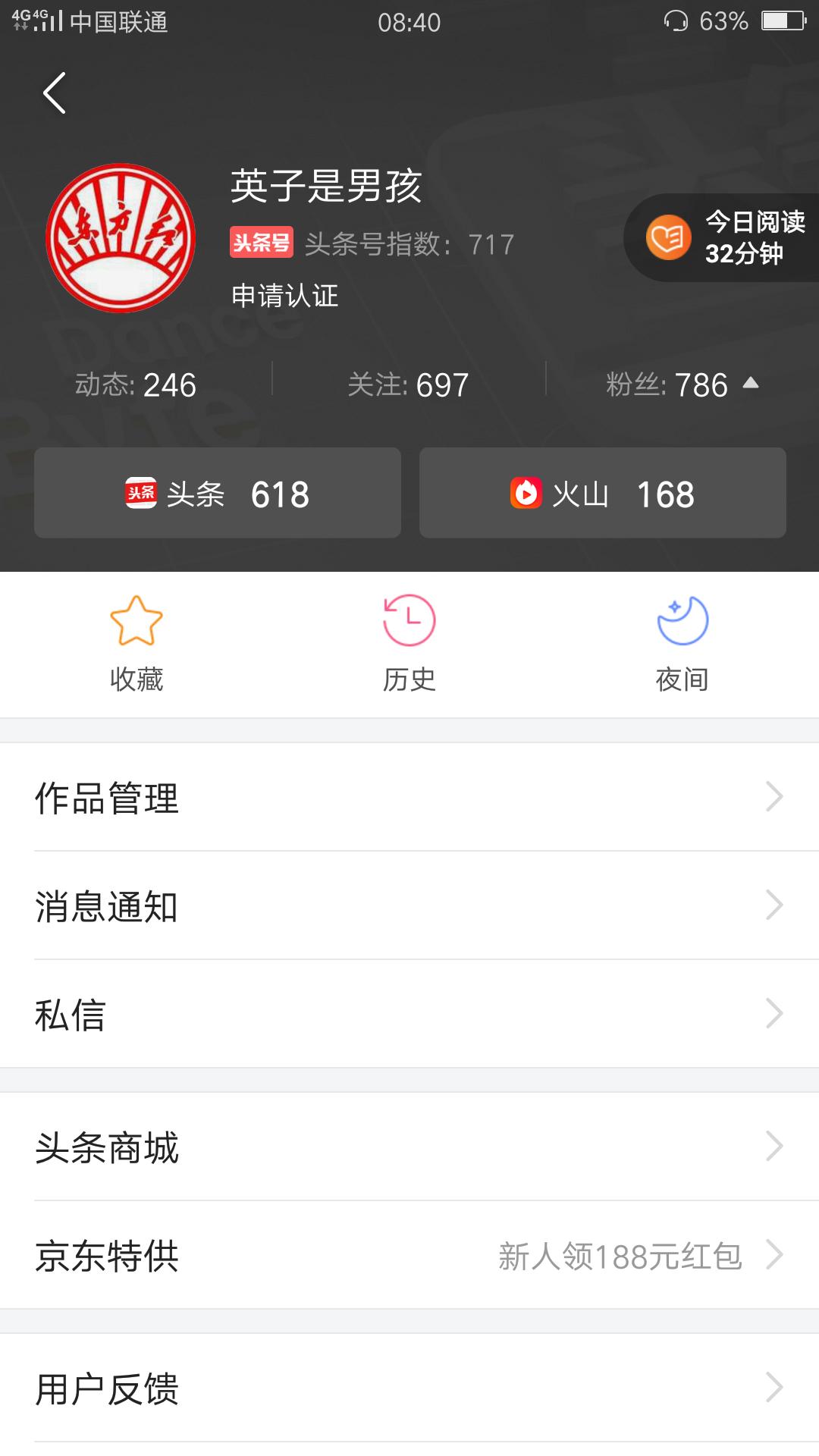Open browsing 历史 history icon

pos(409,620)
